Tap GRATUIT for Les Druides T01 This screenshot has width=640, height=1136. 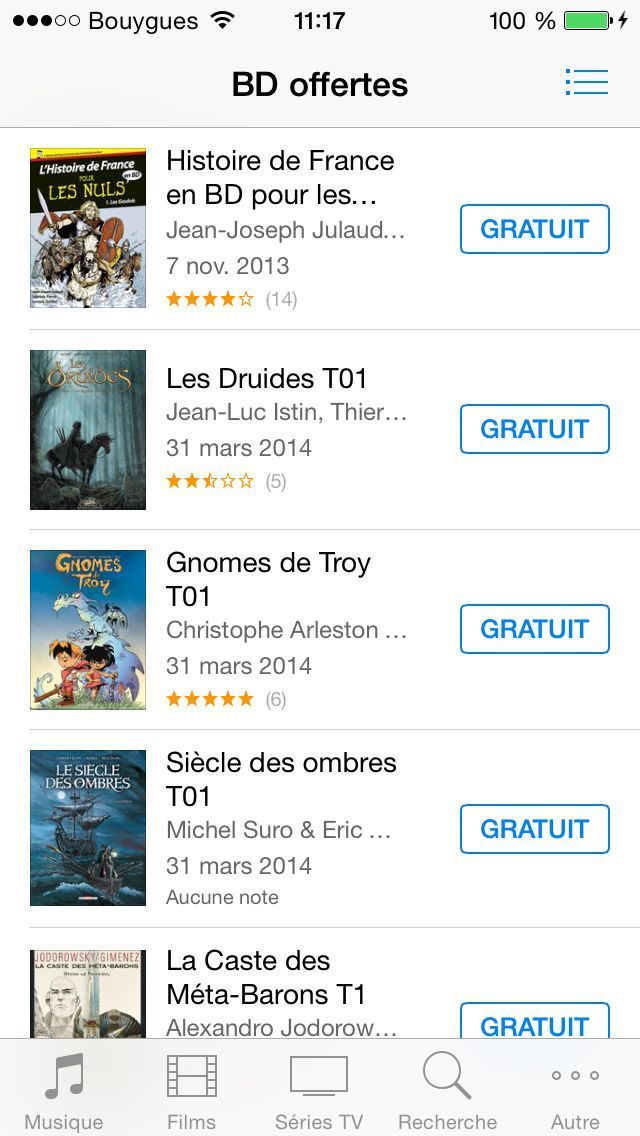pos(534,429)
